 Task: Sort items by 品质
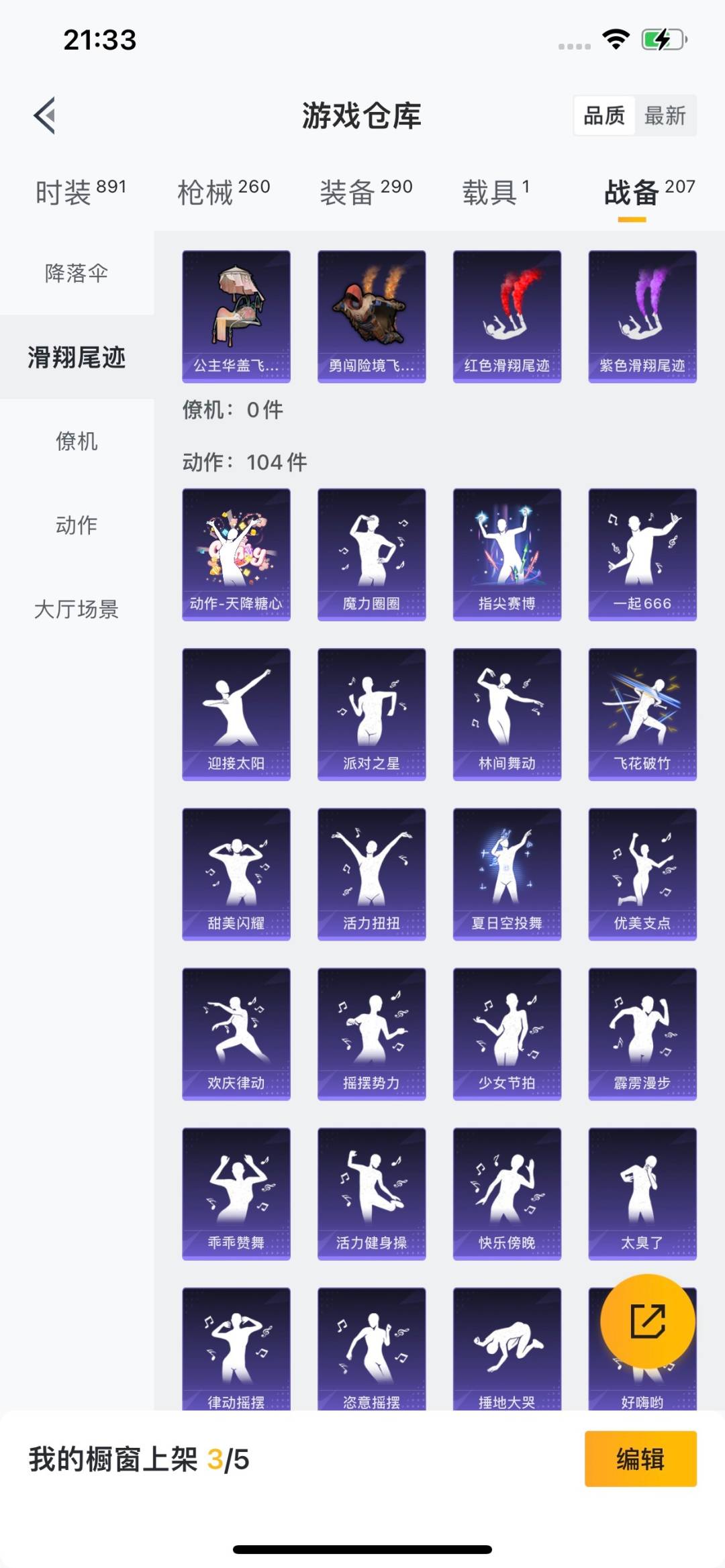[x=604, y=115]
